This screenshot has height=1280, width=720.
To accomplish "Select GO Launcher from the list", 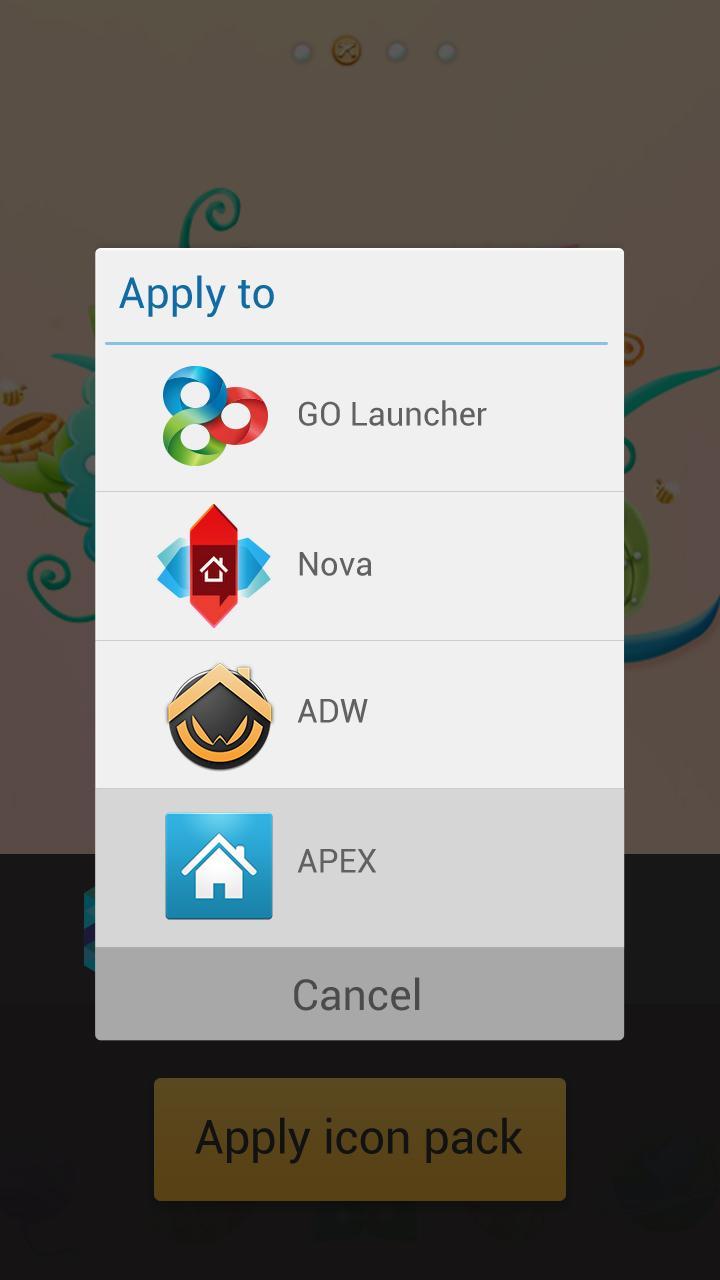I will [359, 415].
